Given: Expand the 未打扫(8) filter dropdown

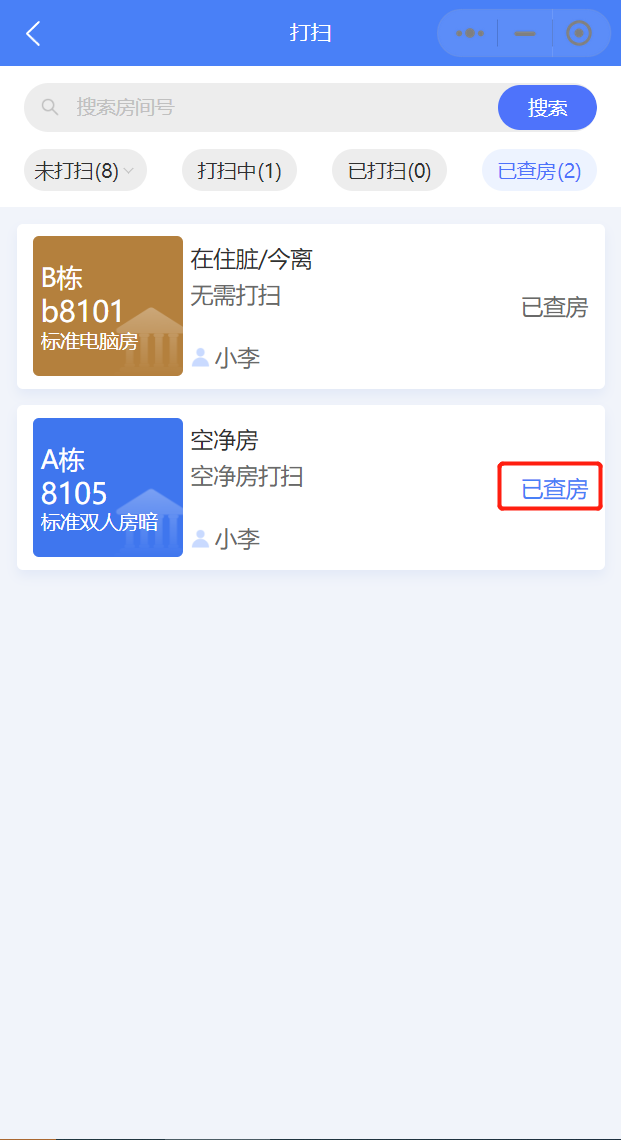Looking at the screenshot, I should [85, 171].
